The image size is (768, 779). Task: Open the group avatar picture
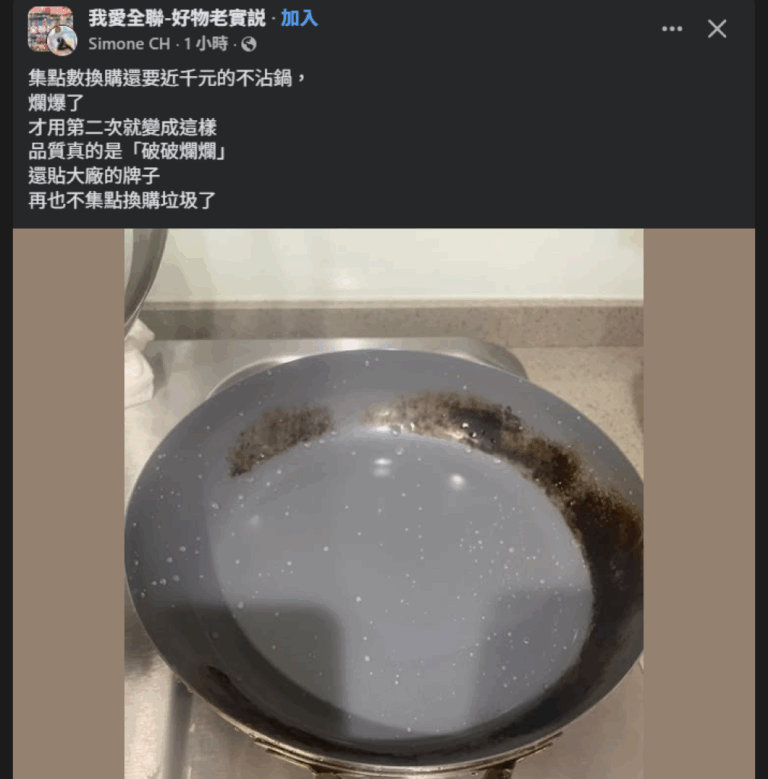48,28
